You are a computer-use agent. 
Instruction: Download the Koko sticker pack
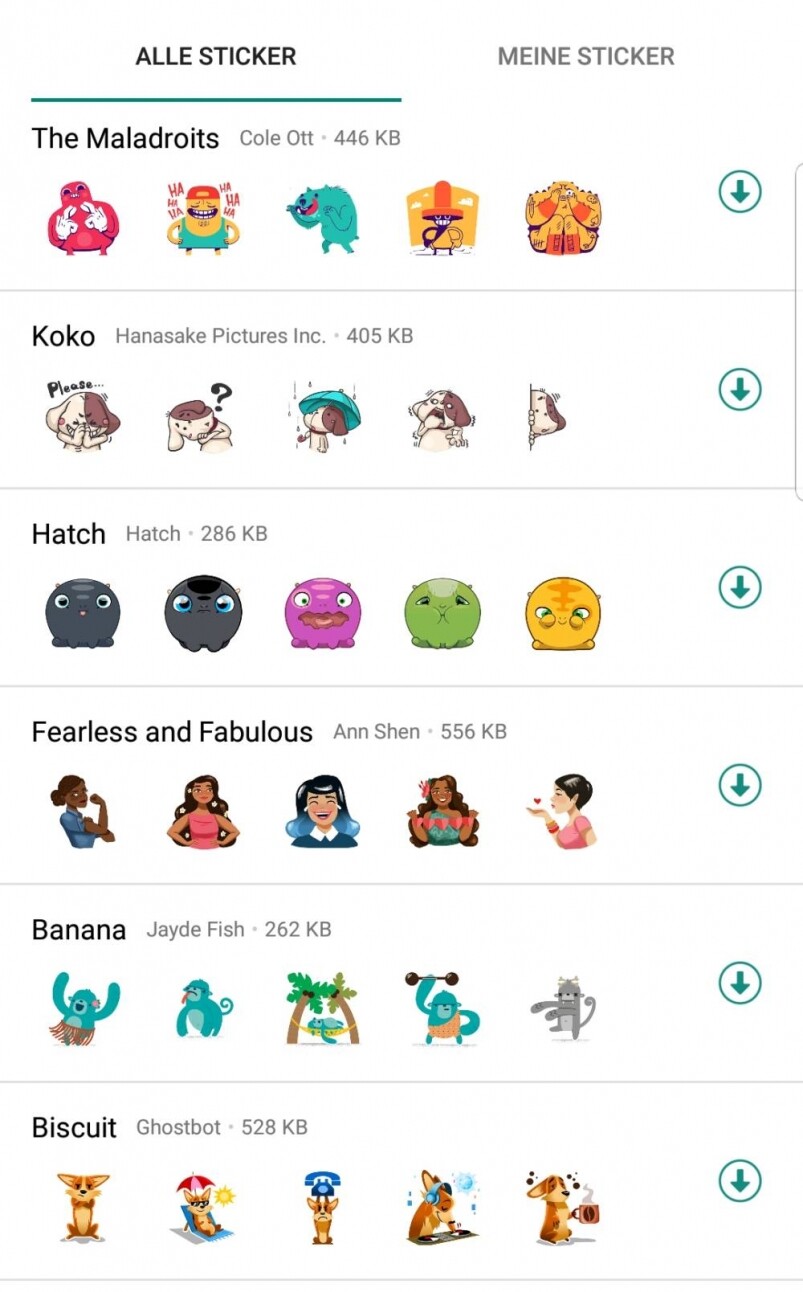(x=740, y=389)
